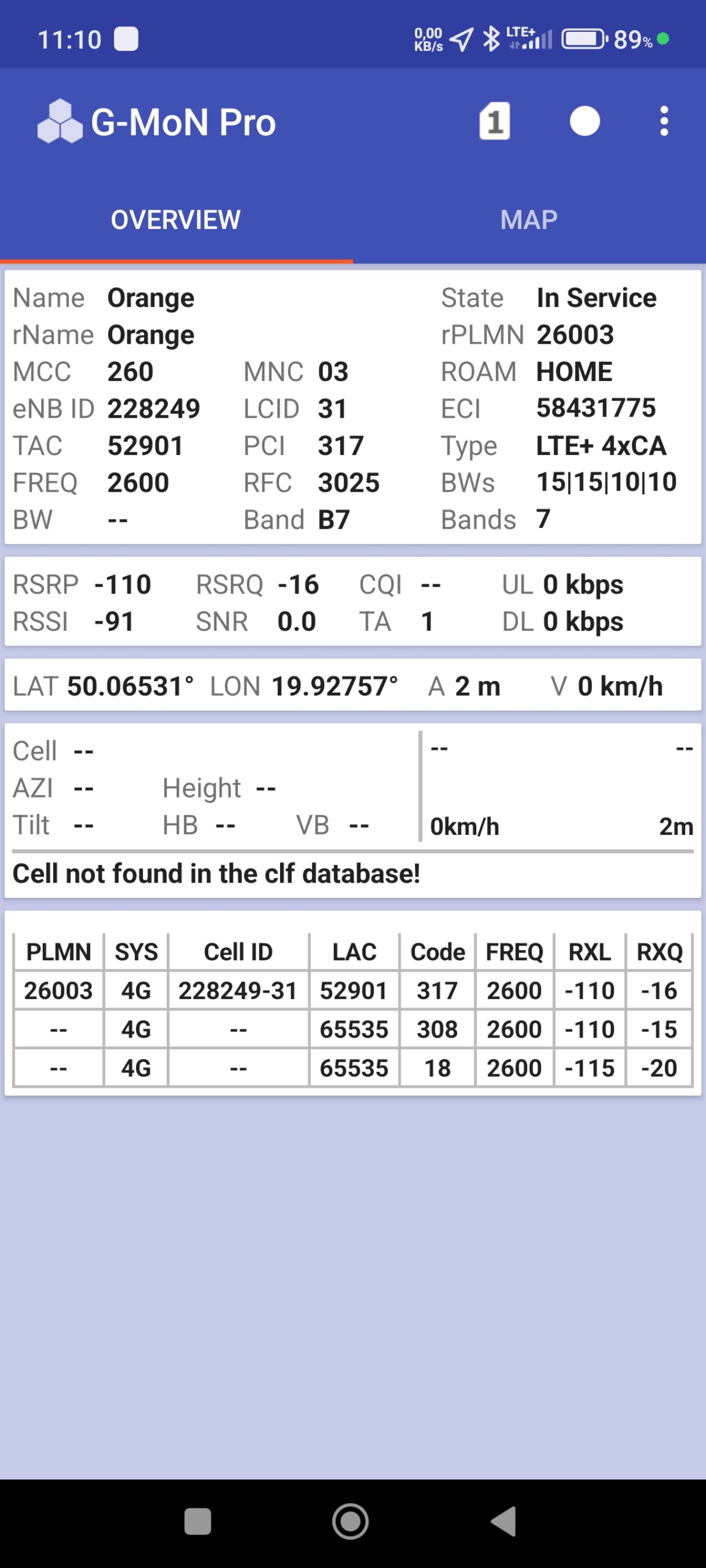Go to the home screen

[x=351, y=1521]
